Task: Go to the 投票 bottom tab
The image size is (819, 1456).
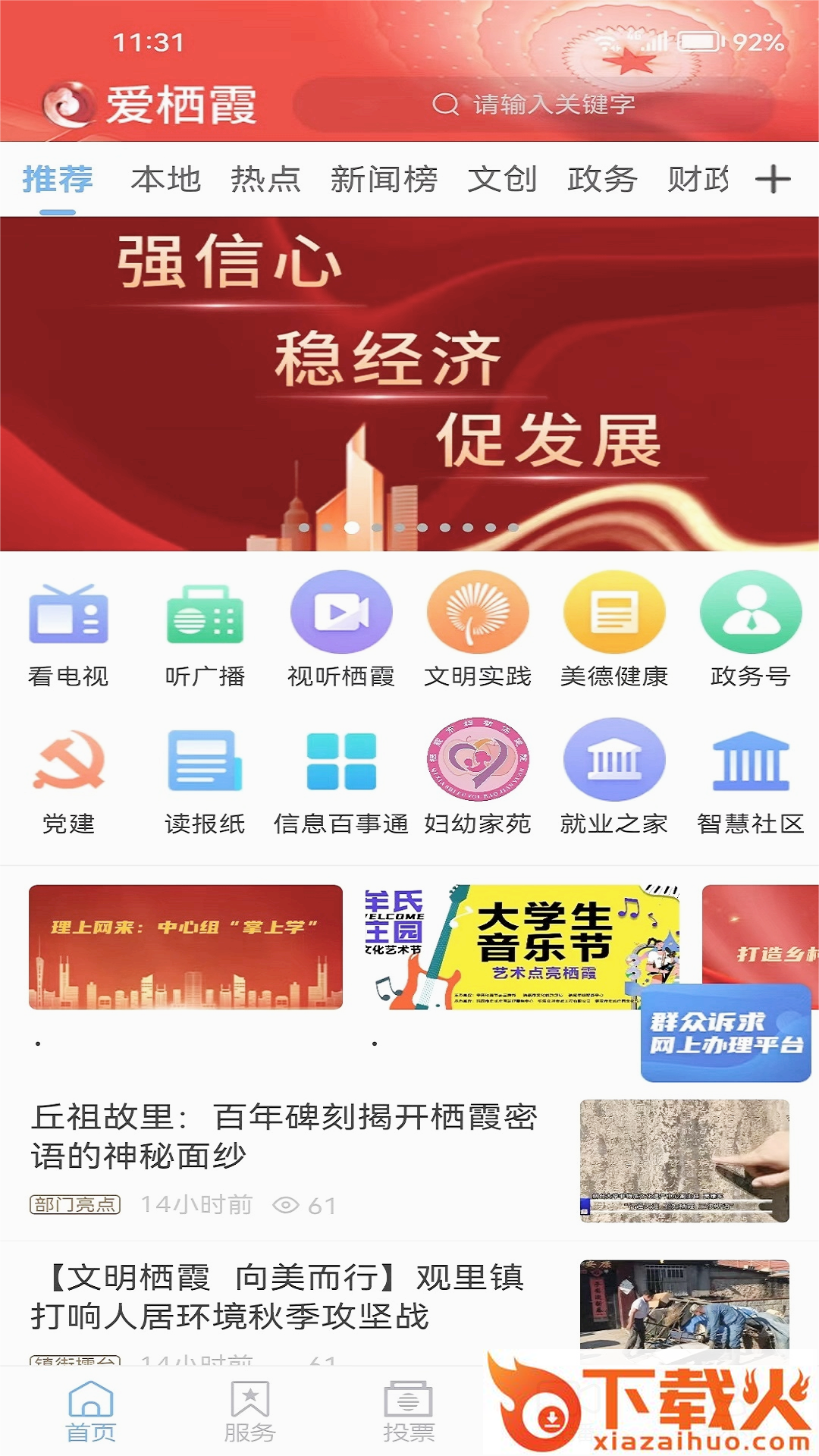Action: pos(409,1412)
